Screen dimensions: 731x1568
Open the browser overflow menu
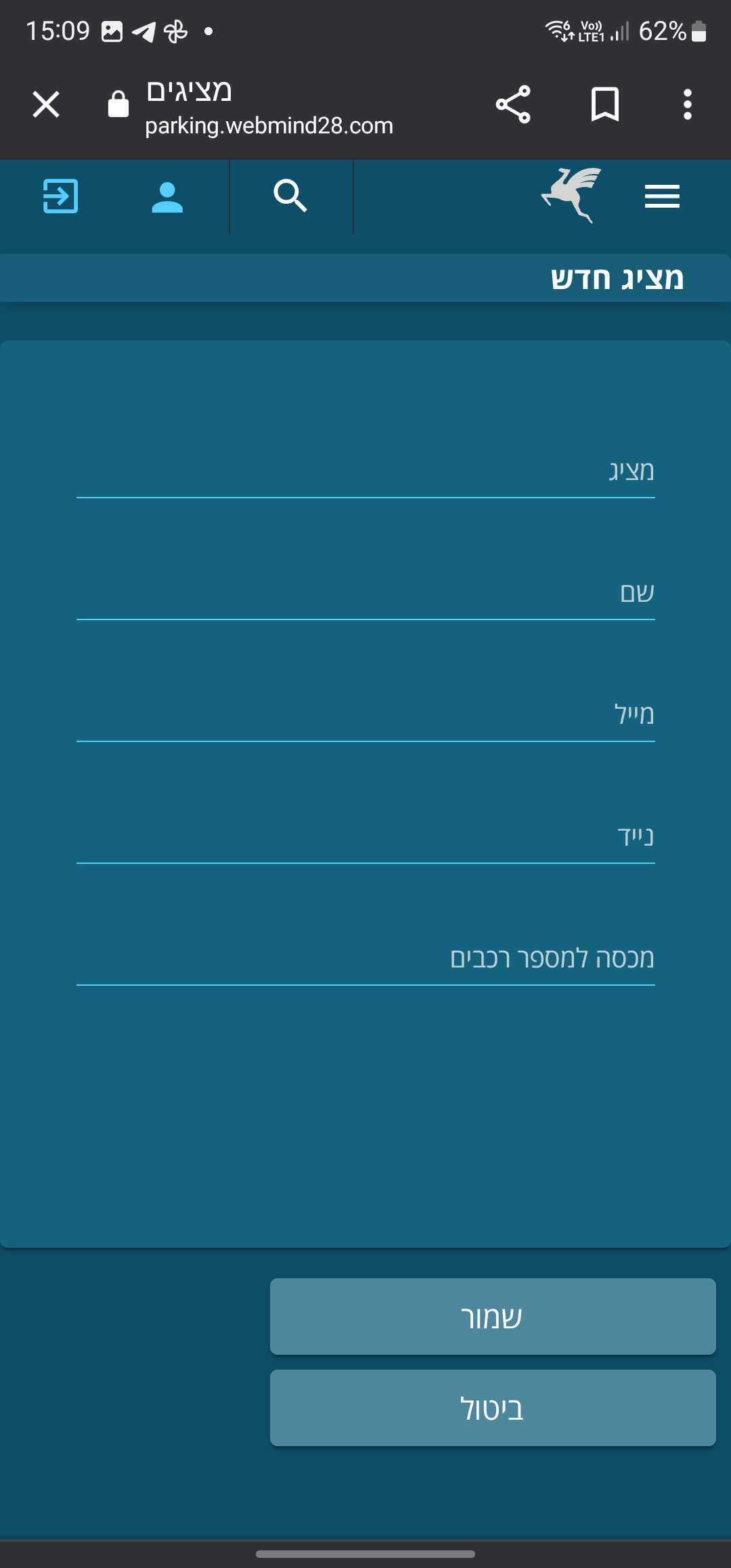tap(687, 105)
